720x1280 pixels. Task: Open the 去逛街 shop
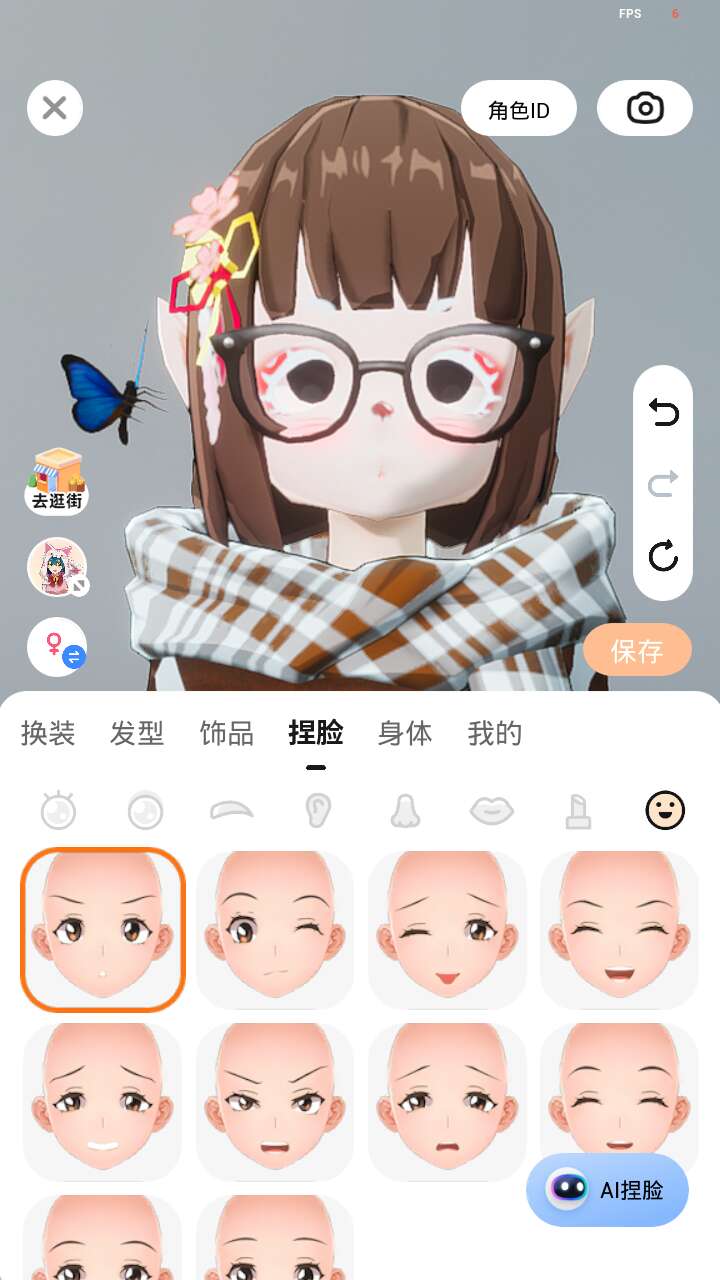57,481
